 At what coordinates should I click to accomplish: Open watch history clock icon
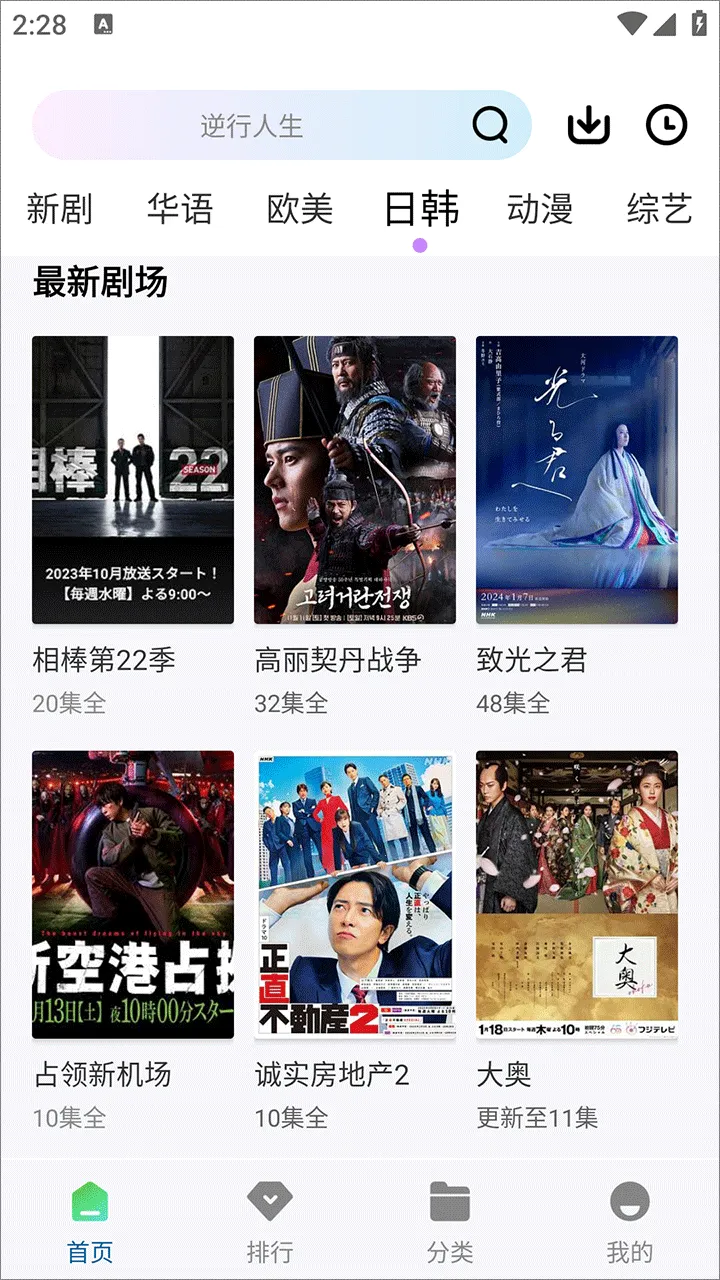[667, 126]
